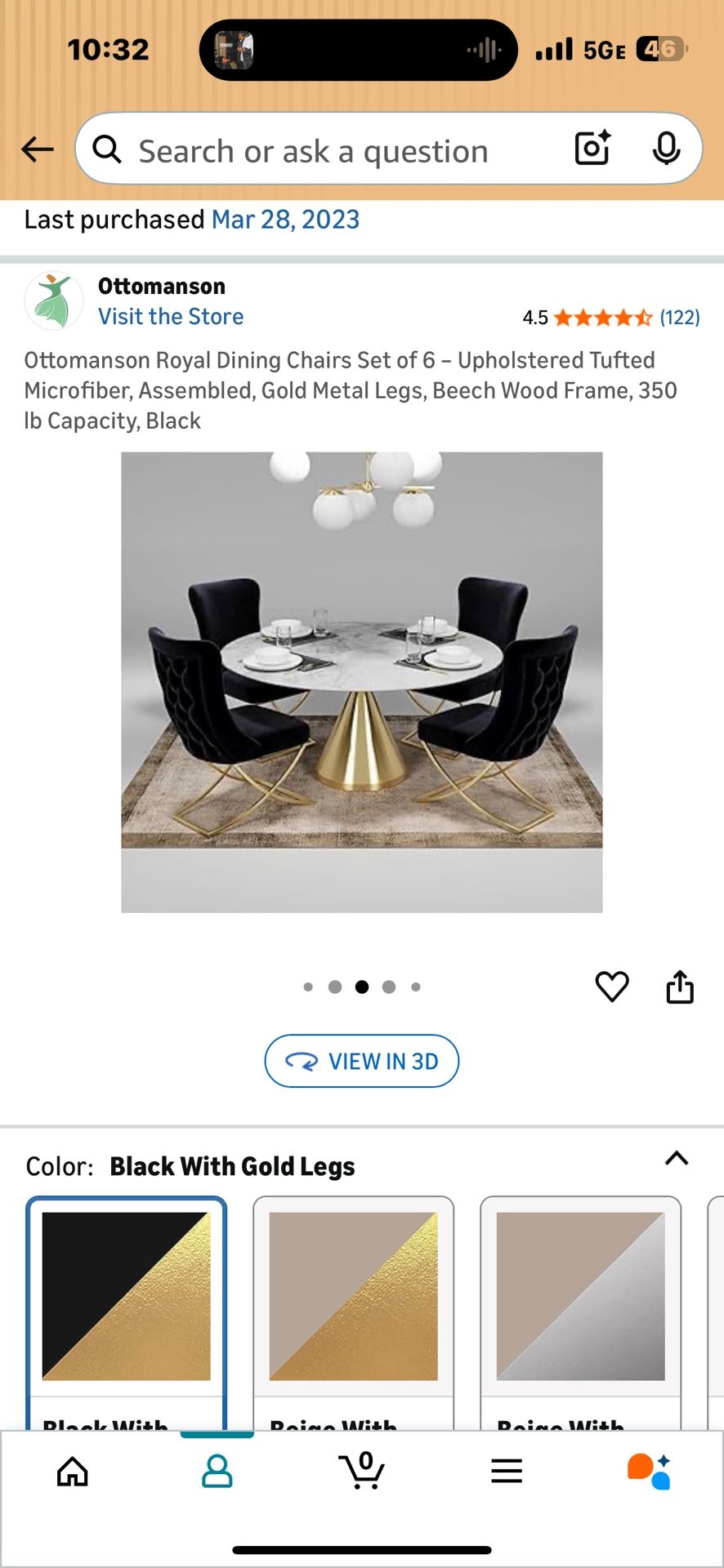Go back using the arrow icon
The image size is (724, 1568).
(38, 149)
